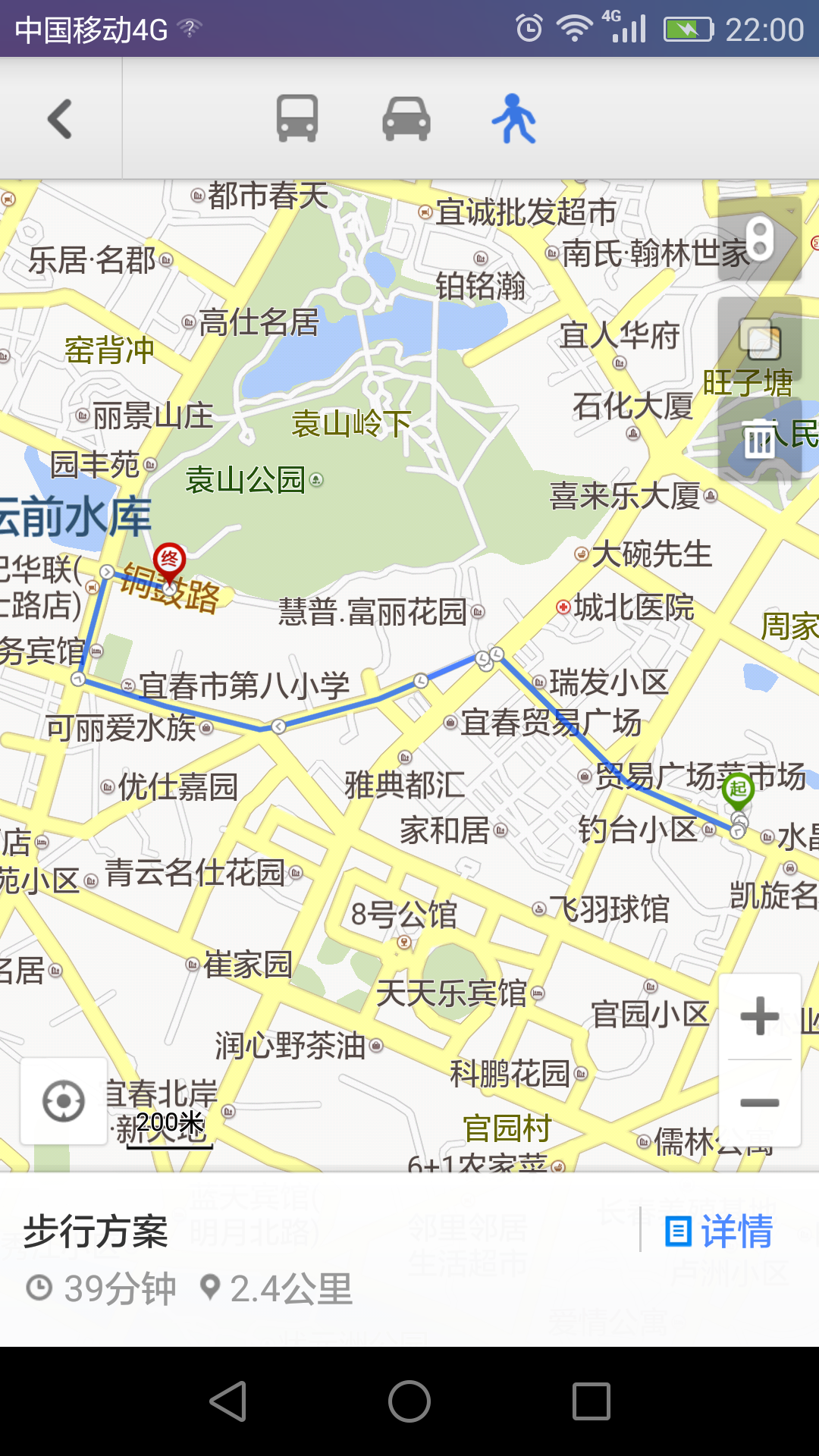This screenshot has width=819, height=1456.
Task: Locate my current position
Action: (64, 1101)
